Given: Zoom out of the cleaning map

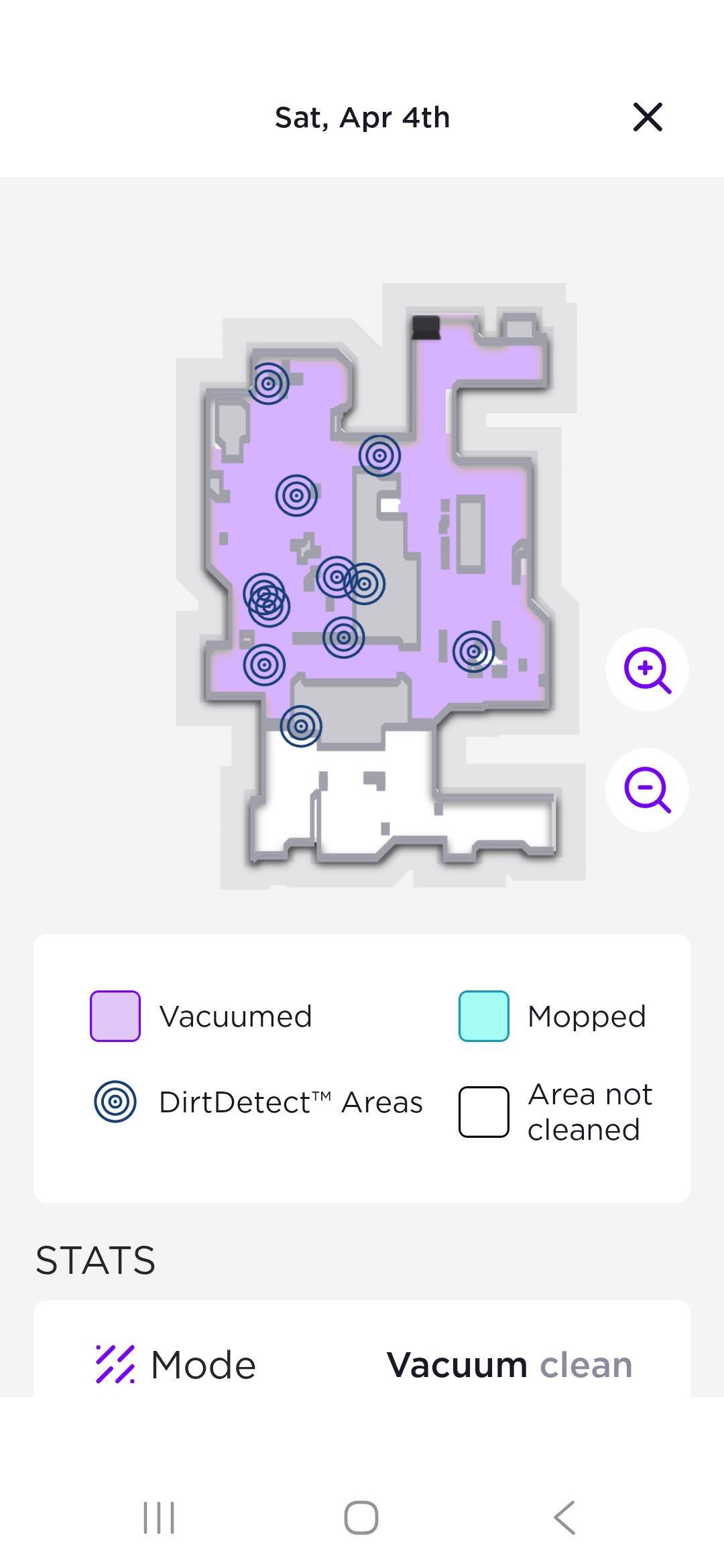Looking at the screenshot, I should [647, 790].
